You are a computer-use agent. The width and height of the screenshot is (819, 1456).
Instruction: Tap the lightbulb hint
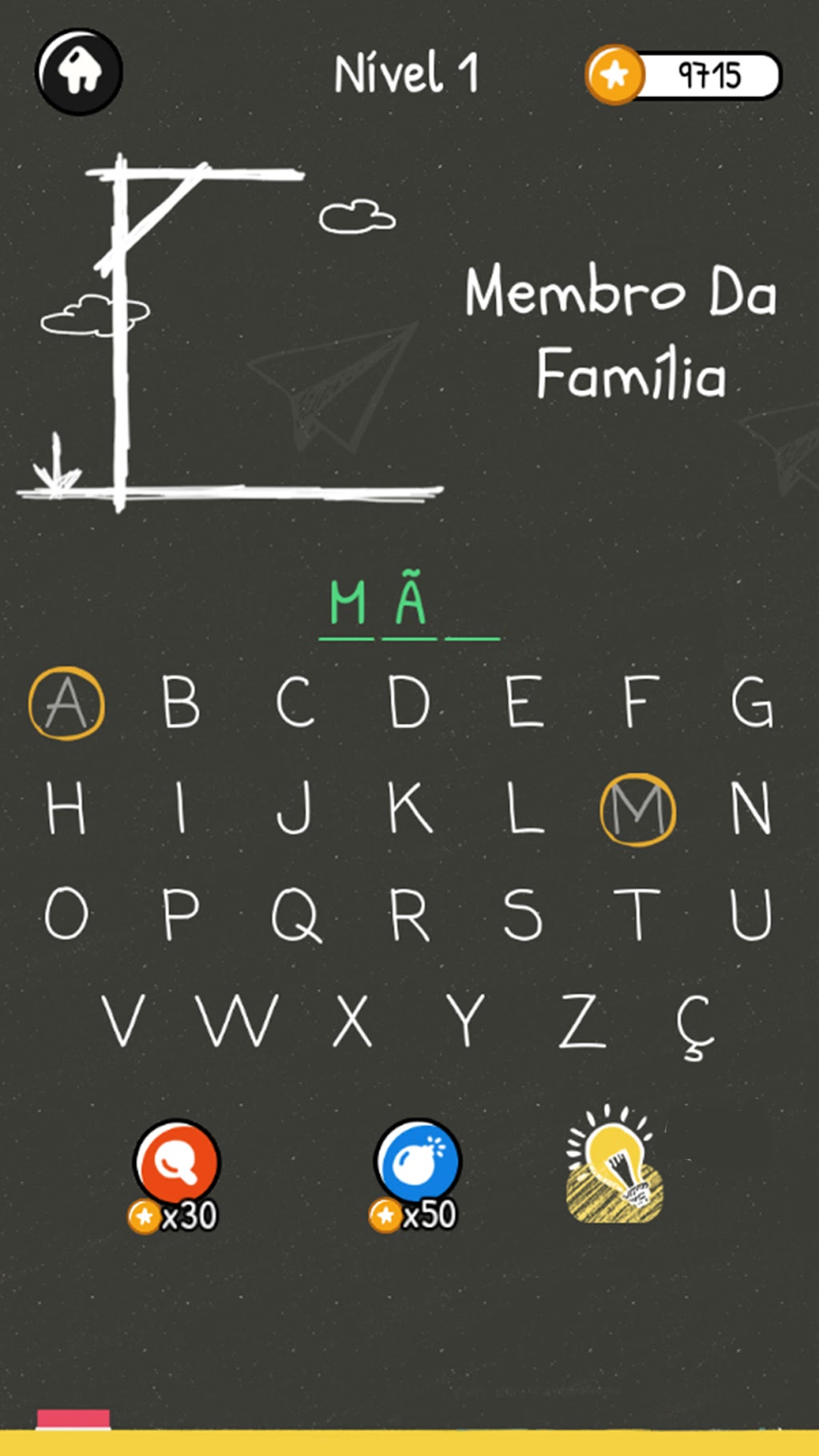[614, 1164]
